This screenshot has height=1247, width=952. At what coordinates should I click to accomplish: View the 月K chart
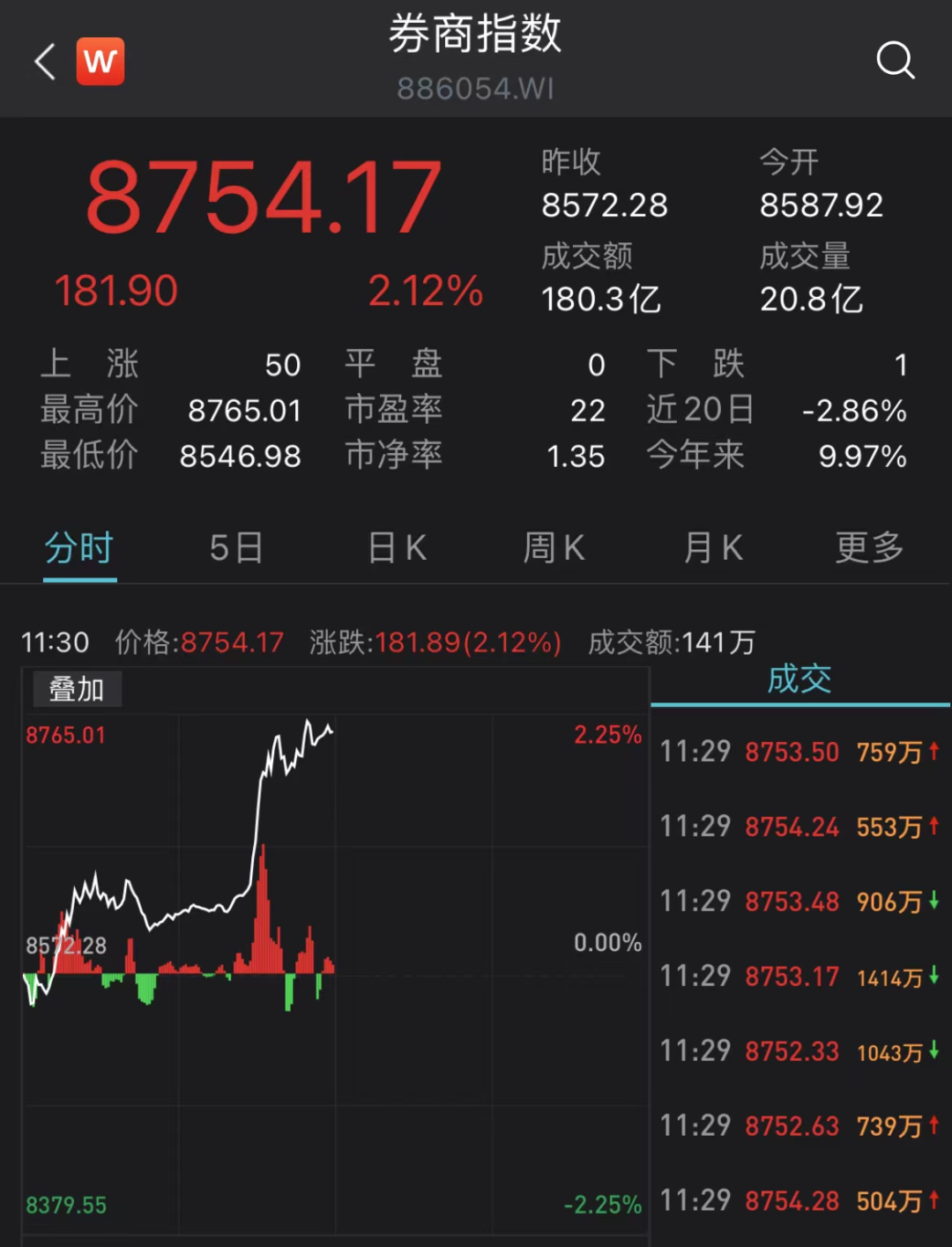(714, 548)
